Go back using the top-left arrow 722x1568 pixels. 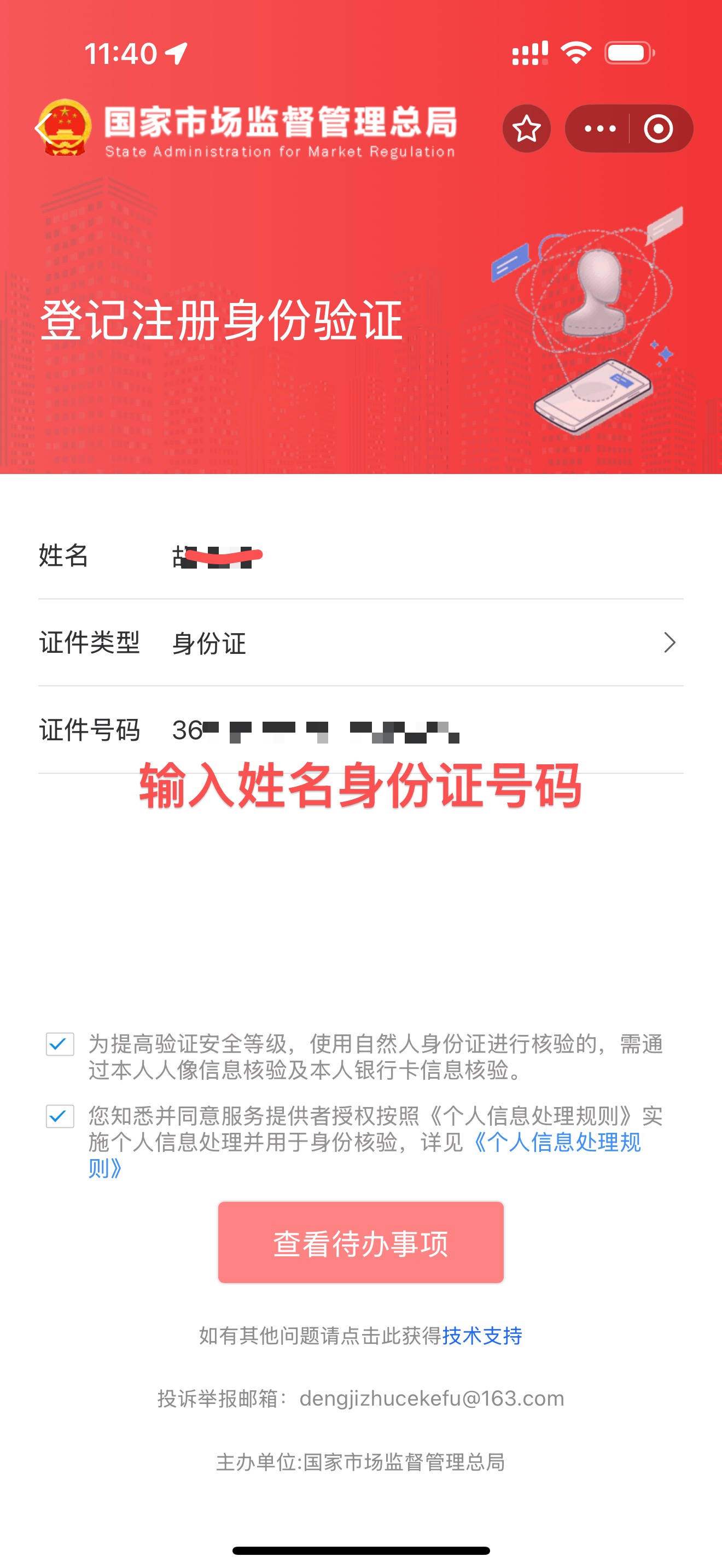(43, 128)
